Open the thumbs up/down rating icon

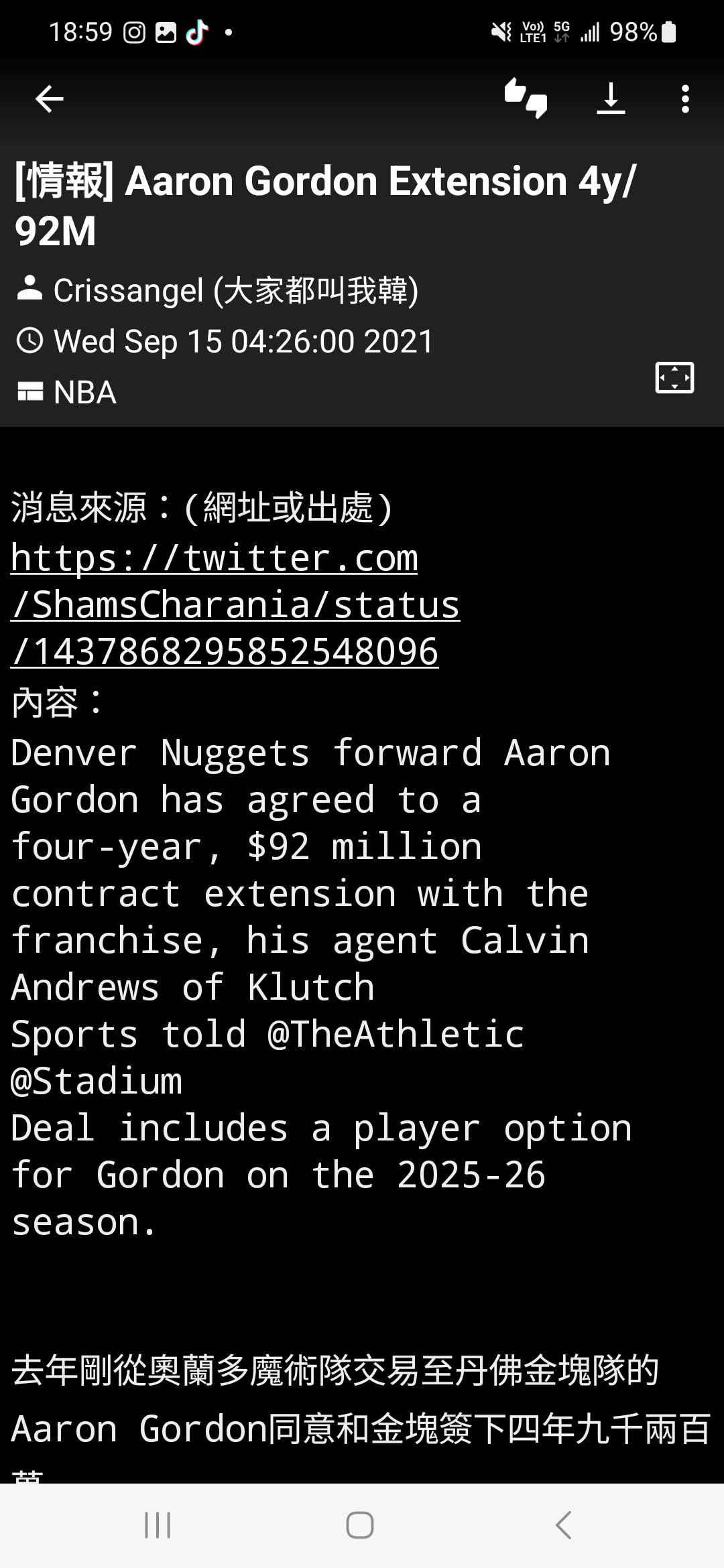tap(526, 99)
